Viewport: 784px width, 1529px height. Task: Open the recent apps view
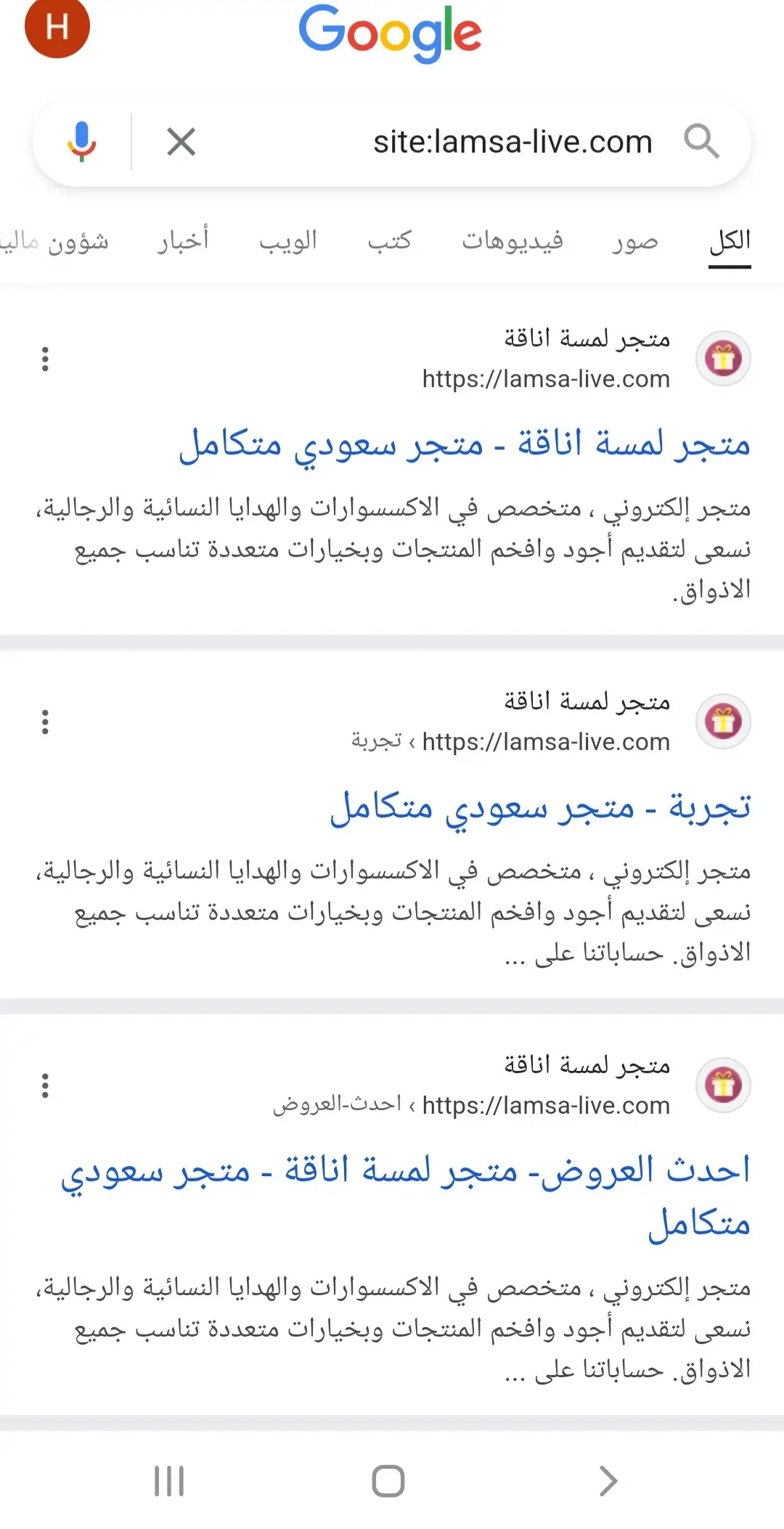pyautogui.click(x=169, y=1481)
